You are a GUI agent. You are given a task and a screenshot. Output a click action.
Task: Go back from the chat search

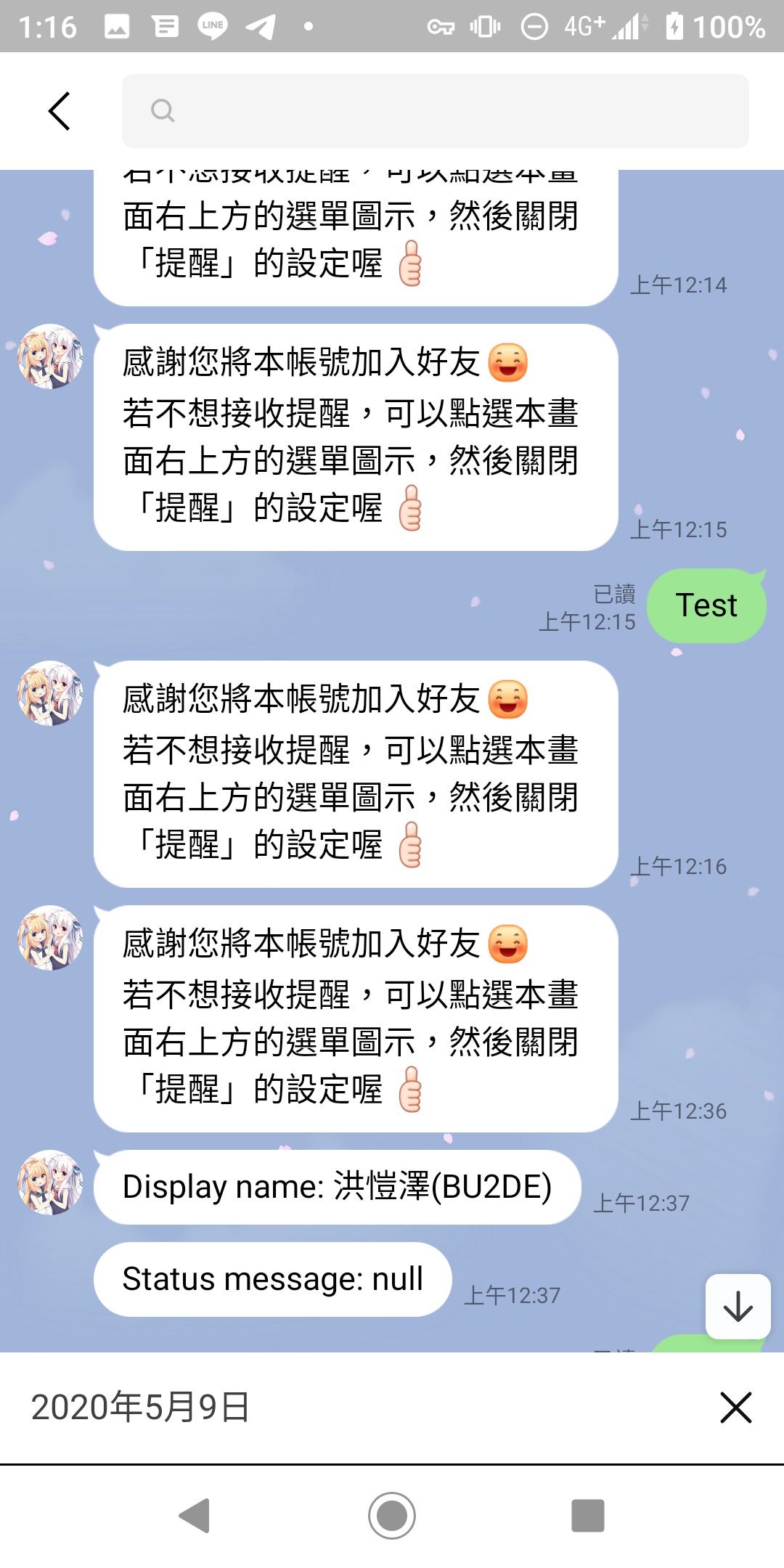point(60,111)
